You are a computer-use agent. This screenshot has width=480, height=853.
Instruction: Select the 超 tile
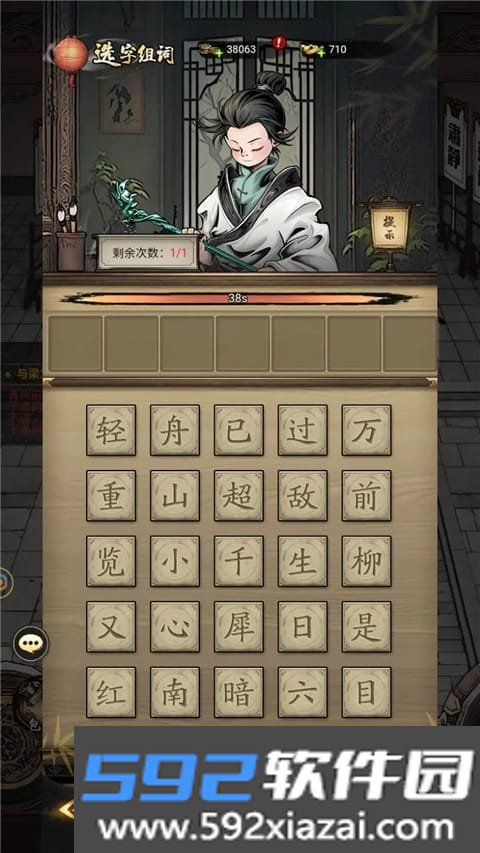238,496
